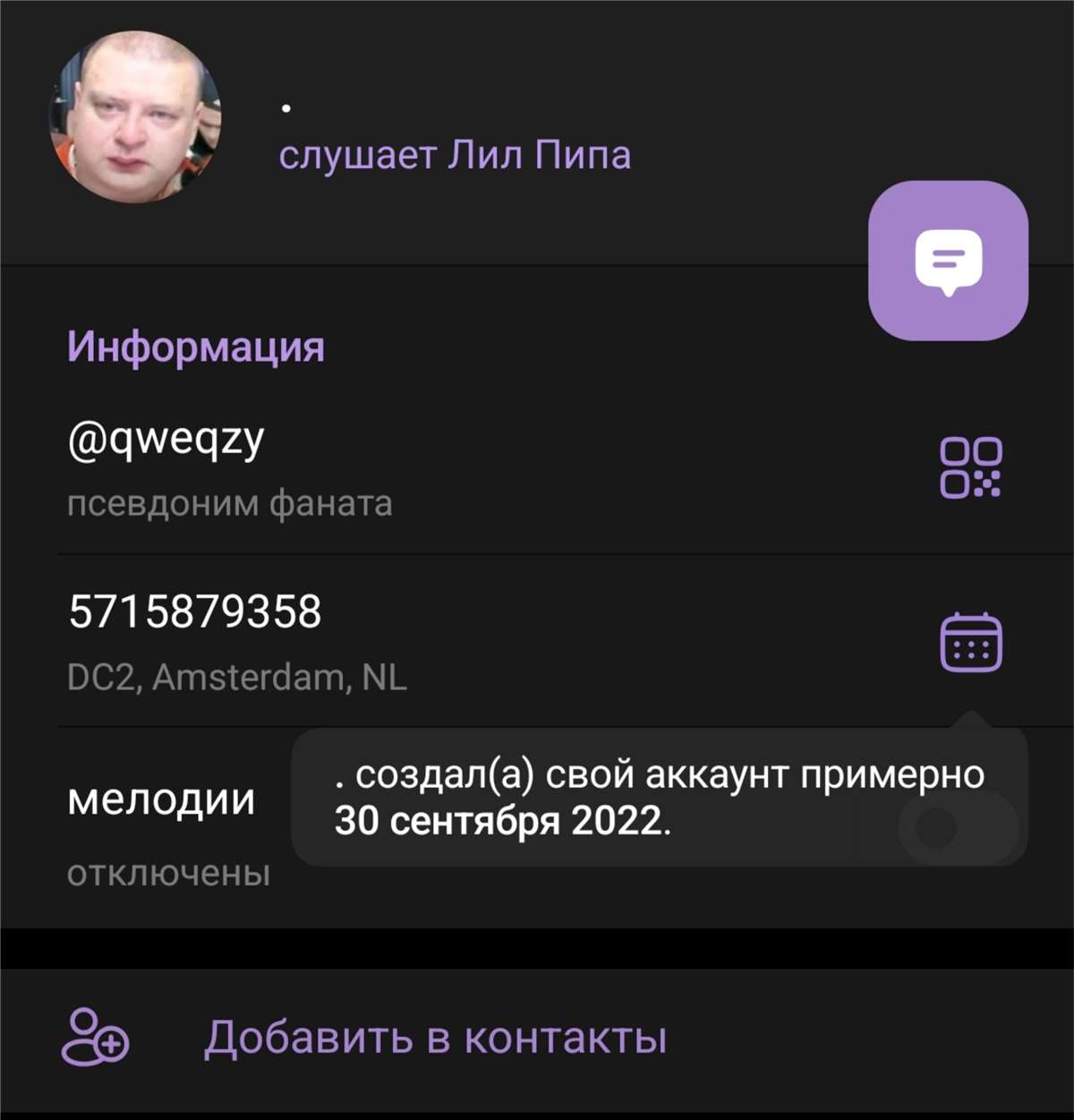Click the псевдоним фаната label
1074x1120 pixels.
click(x=230, y=503)
